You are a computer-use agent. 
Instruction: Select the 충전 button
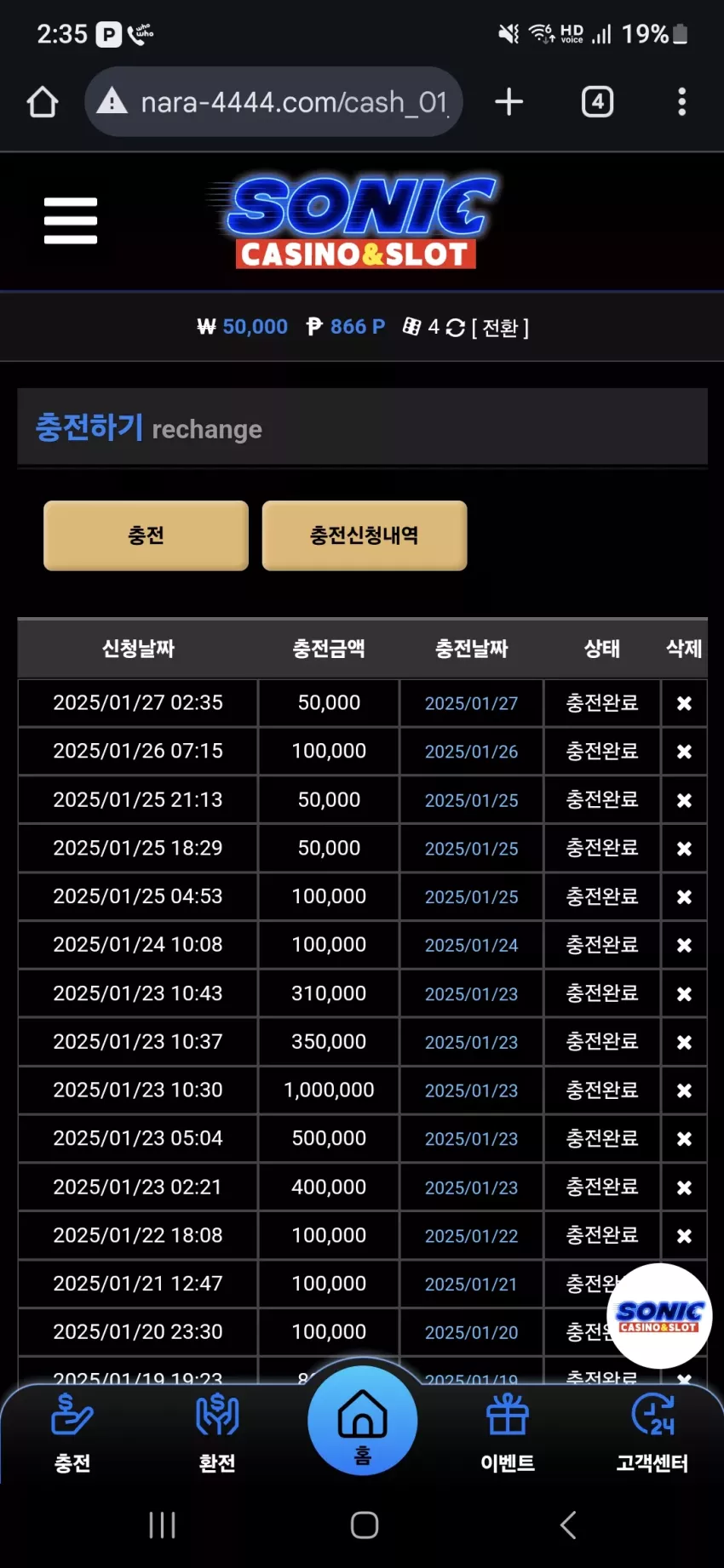tap(146, 535)
